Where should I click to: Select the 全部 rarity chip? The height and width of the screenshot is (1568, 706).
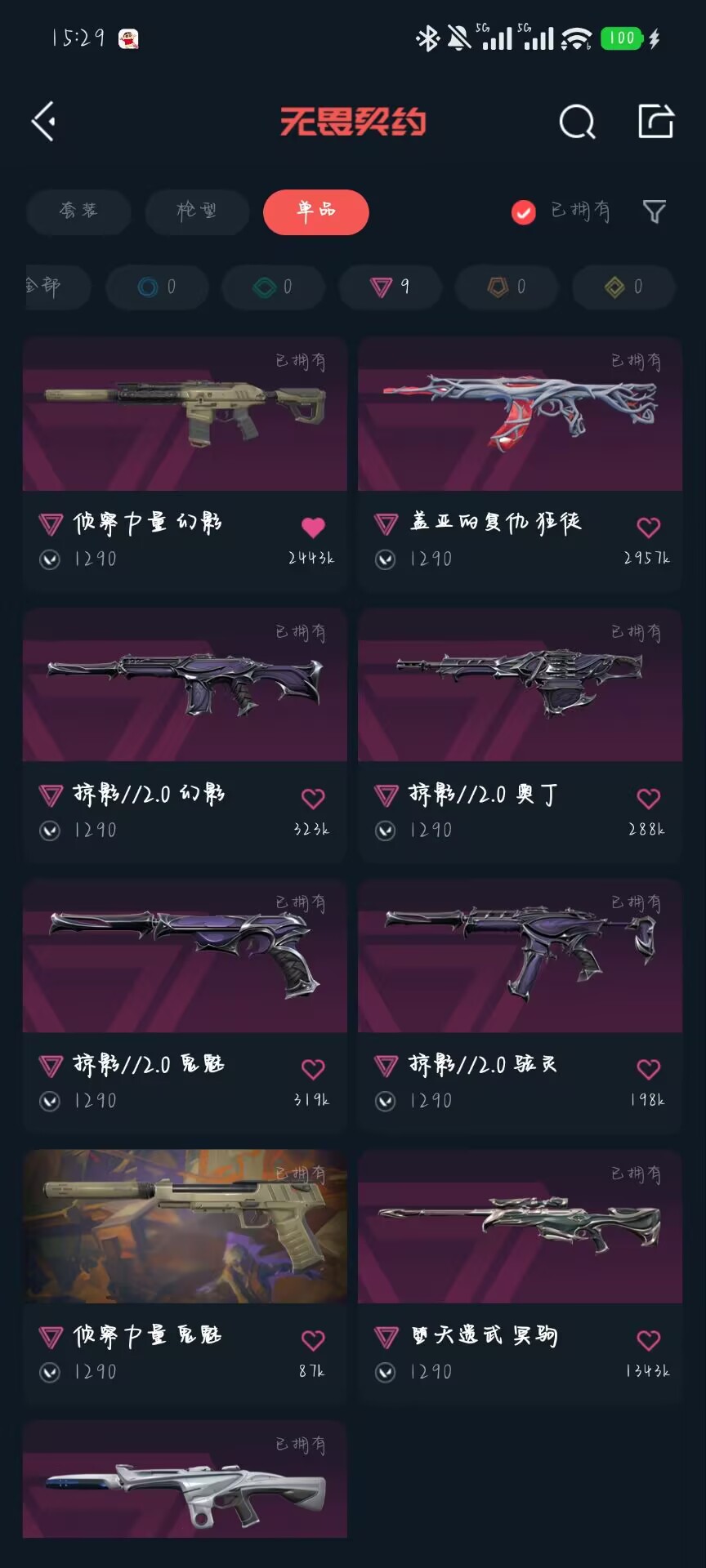(x=49, y=287)
